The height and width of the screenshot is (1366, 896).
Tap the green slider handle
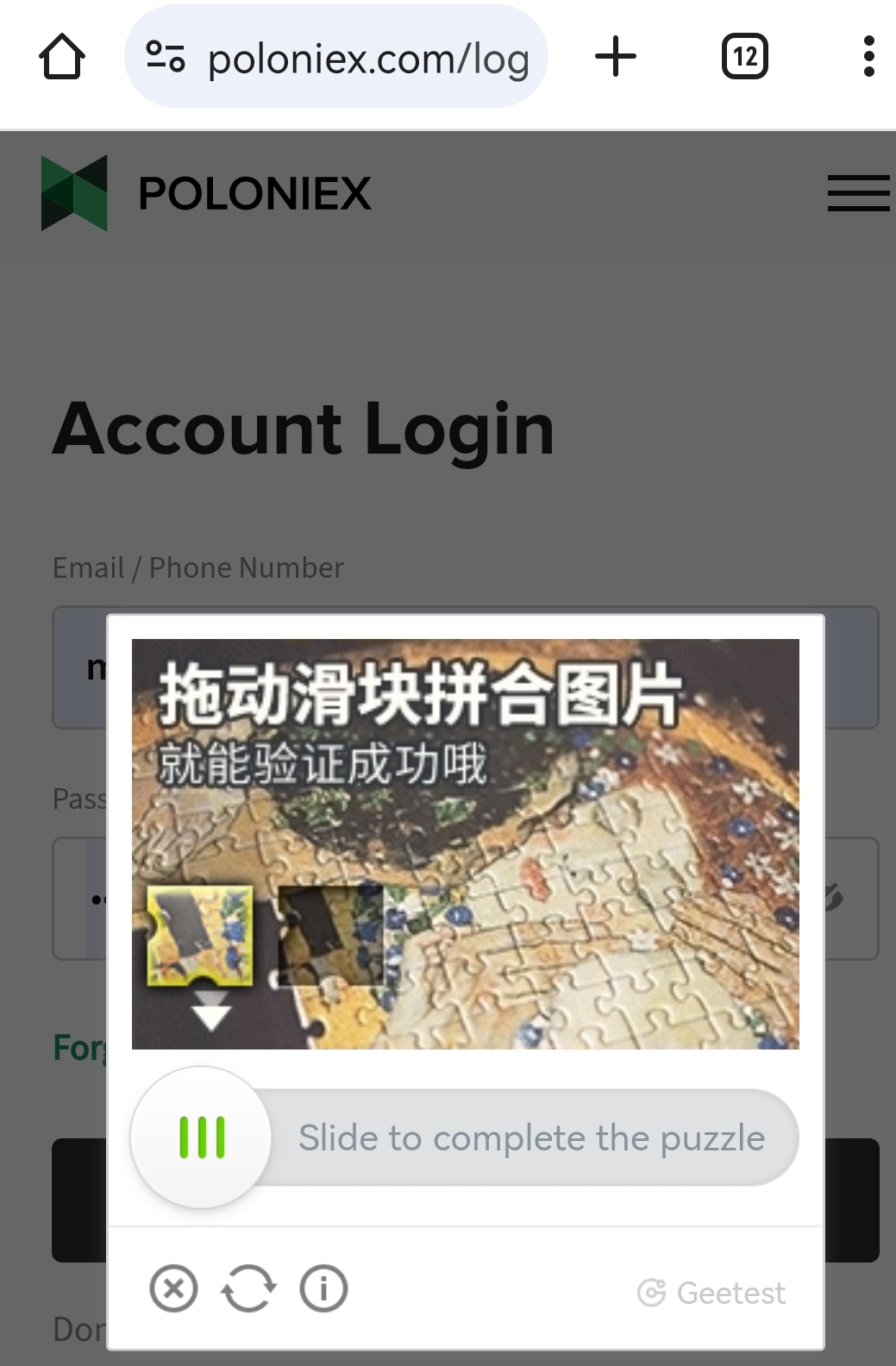[202, 1137]
